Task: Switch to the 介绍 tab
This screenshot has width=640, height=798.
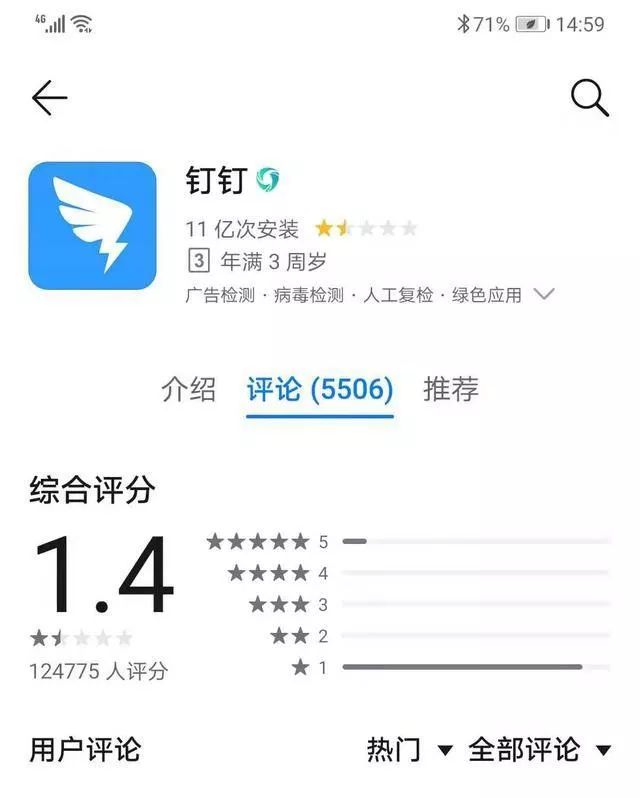Action: 188,389
